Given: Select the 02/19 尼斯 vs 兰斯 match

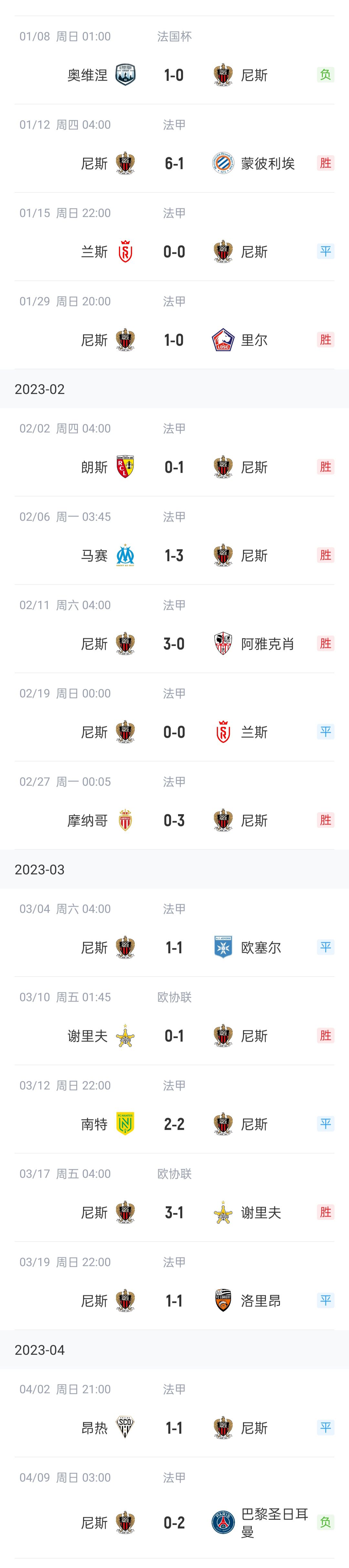Looking at the screenshot, I should coord(174,732).
